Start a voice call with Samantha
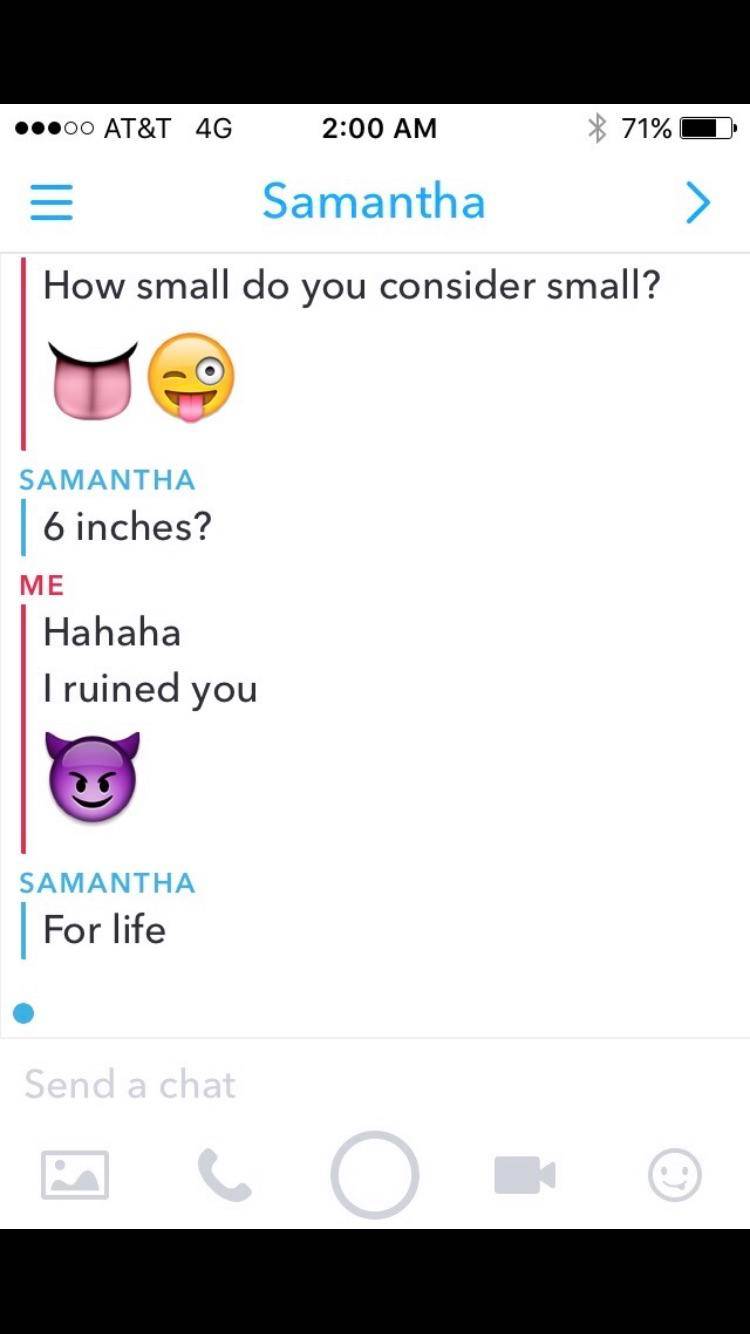The width and height of the screenshot is (750, 1334). click(224, 1174)
